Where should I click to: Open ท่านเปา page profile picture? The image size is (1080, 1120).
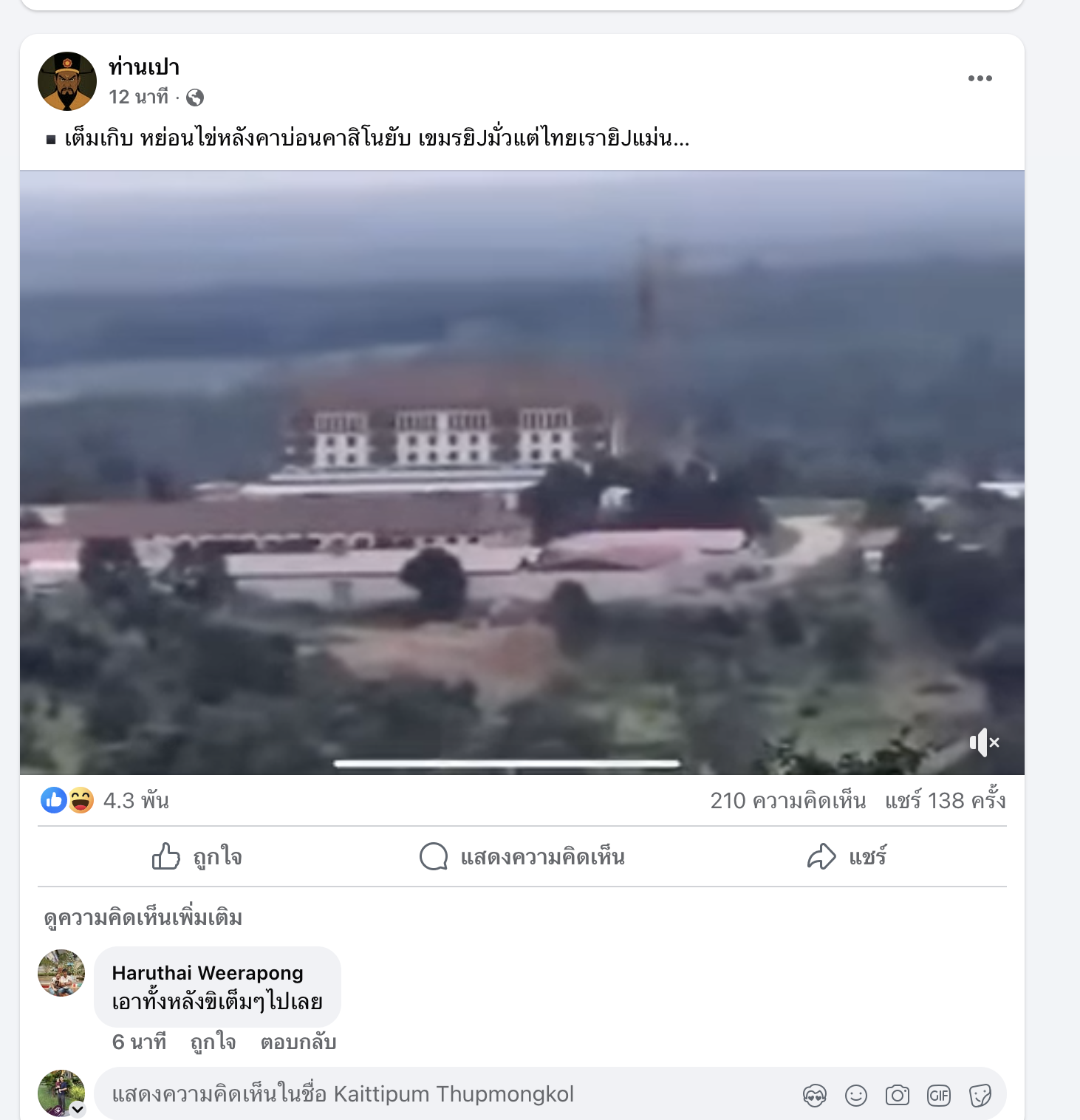tap(67, 81)
